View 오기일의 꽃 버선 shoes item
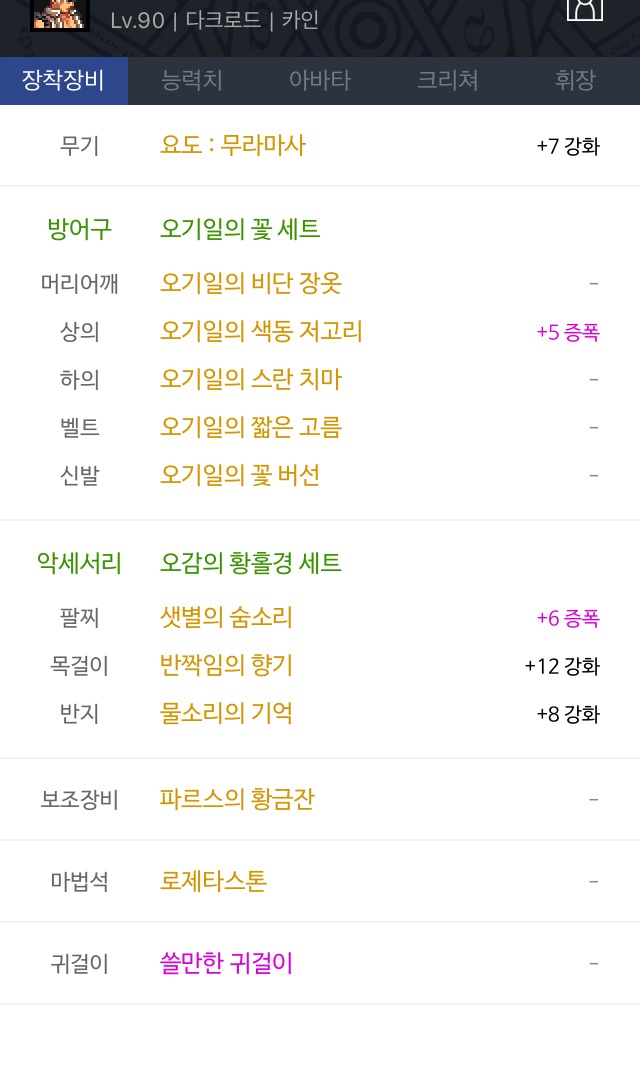640x1081 pixels. [240, 475]
